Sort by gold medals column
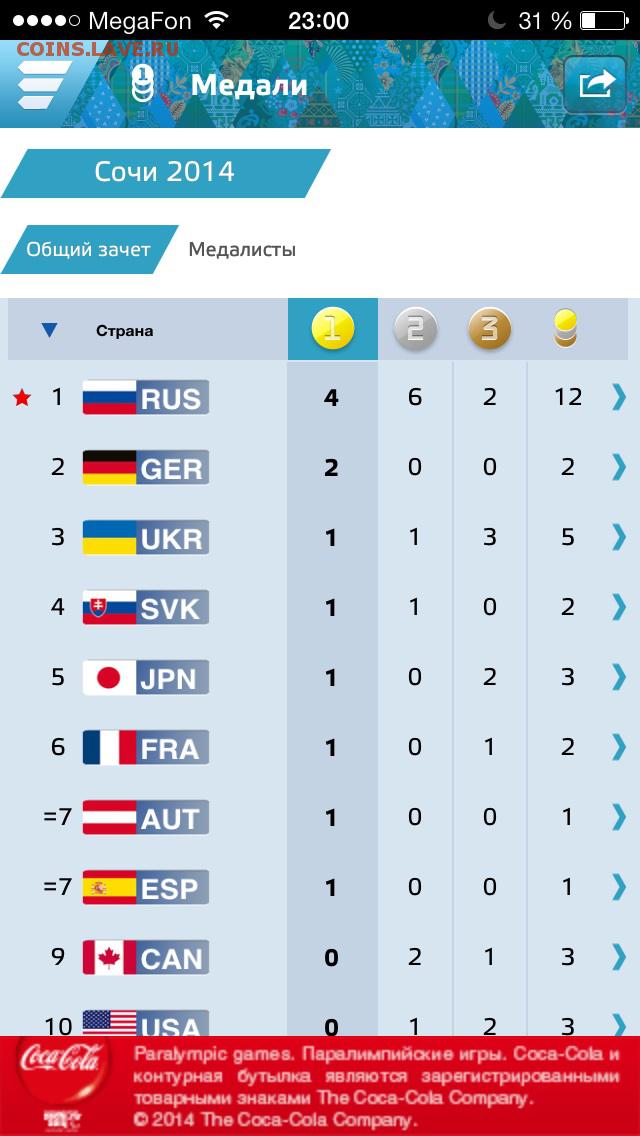The width and height of the screenshot is (640, 1136). click(332, 330)
